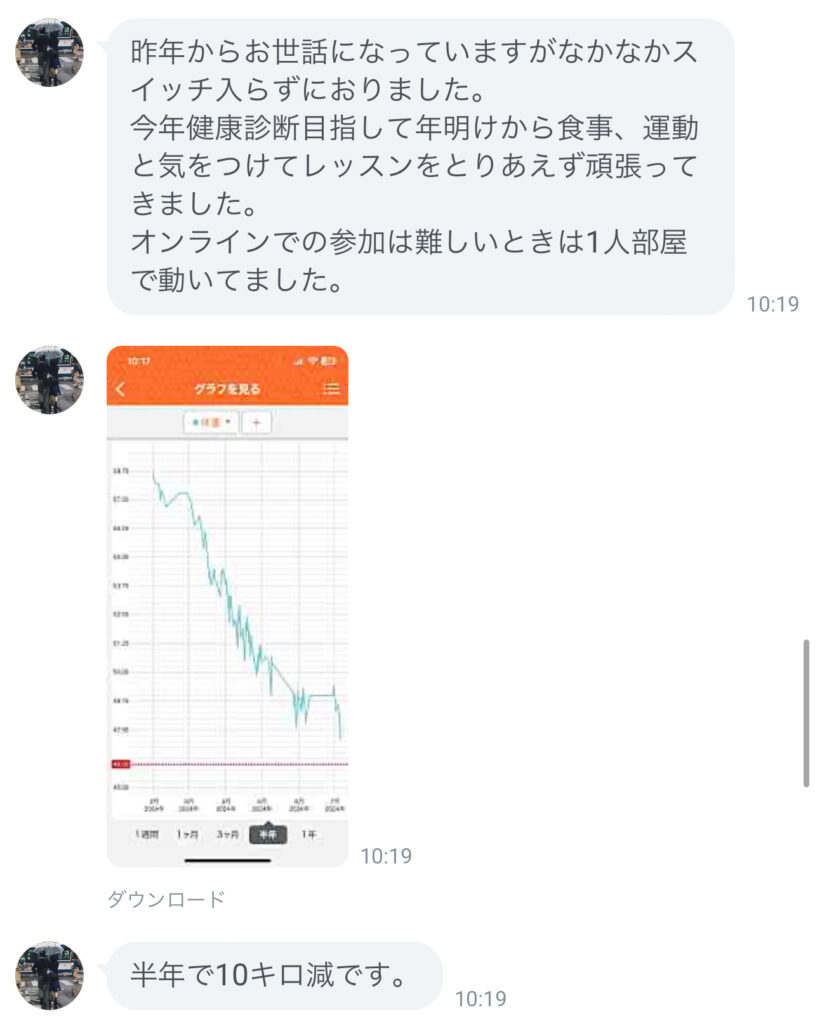815x1024 pixels.
Task: Open sender's avatar beside the first message
Action: [50, 52]
